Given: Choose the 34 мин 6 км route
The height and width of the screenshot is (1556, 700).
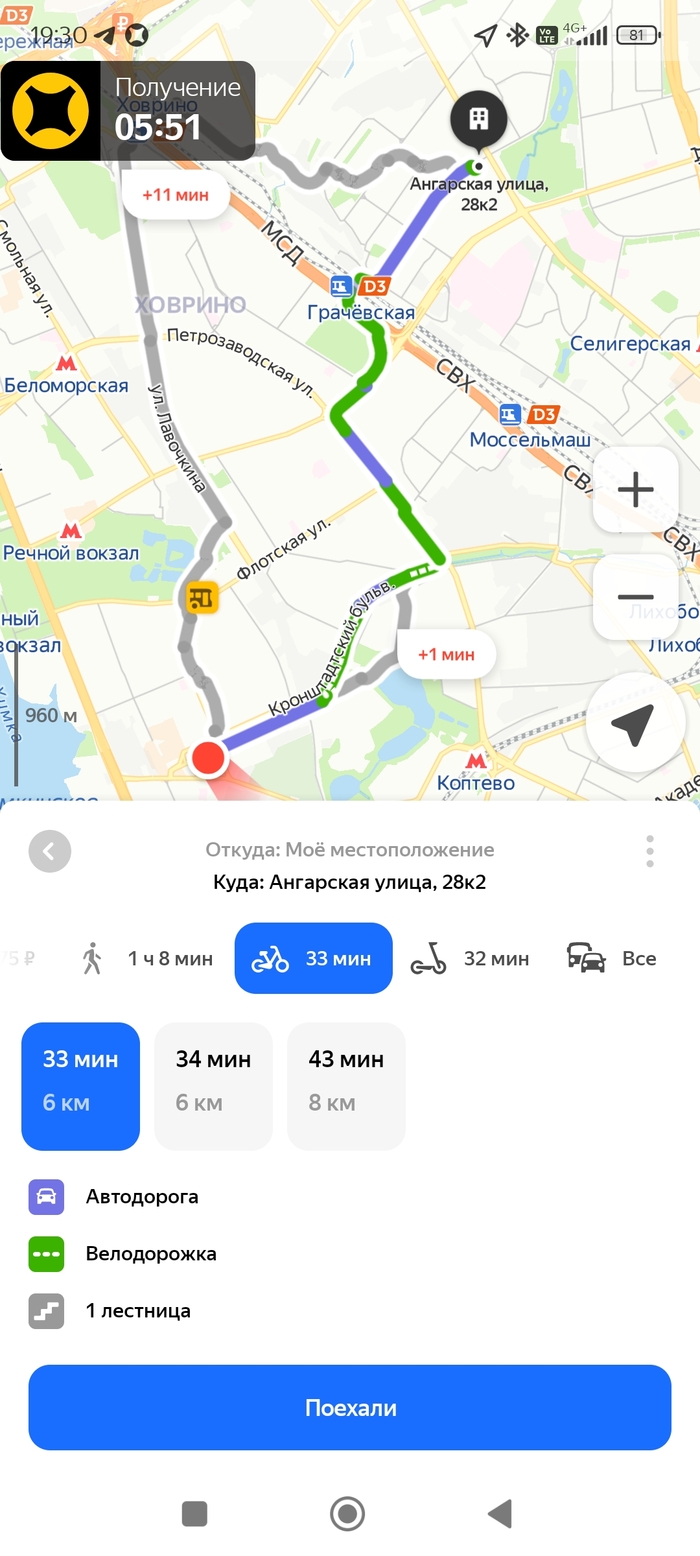Looking at the screenshot, I should pyautogui.click(x=213, y=1085).
